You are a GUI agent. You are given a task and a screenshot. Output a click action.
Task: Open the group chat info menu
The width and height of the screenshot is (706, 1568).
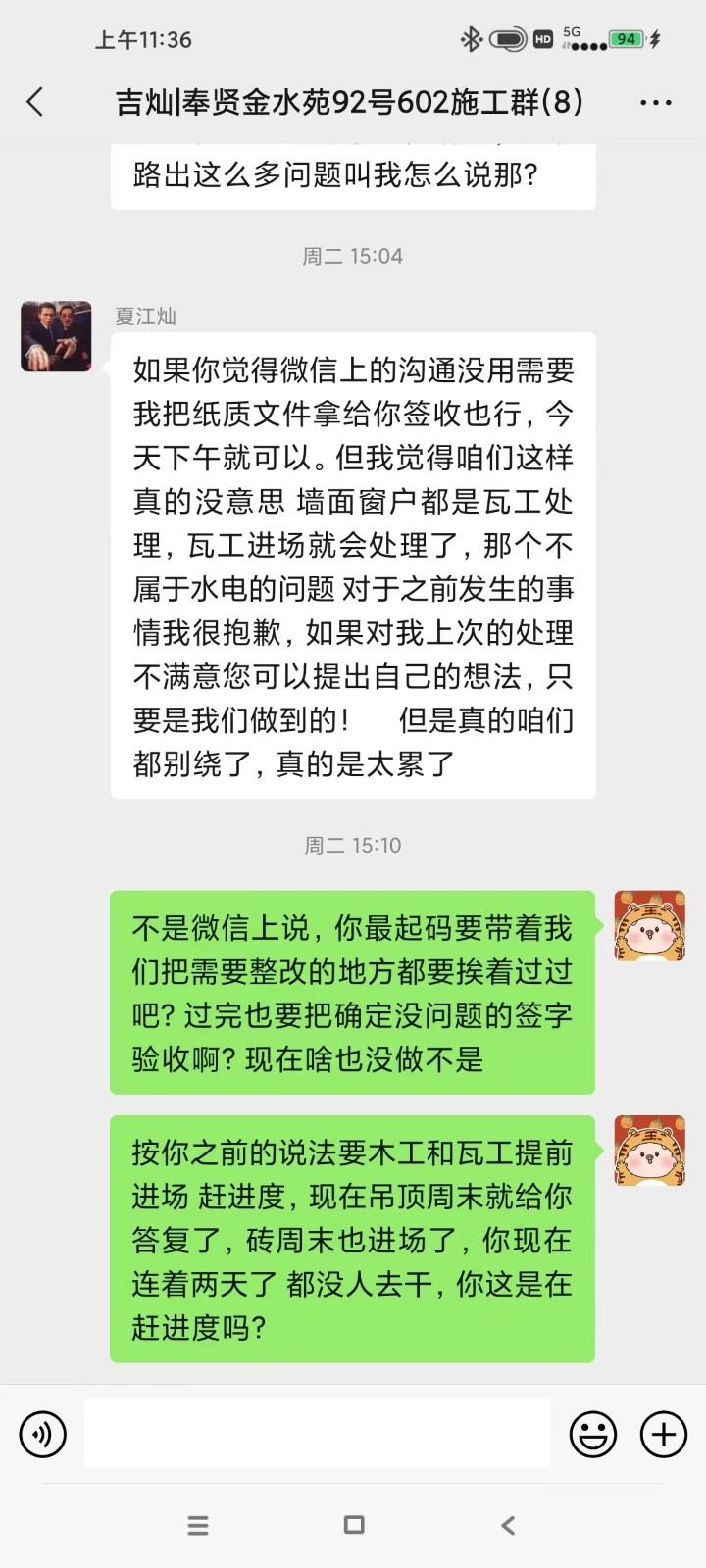655,102
